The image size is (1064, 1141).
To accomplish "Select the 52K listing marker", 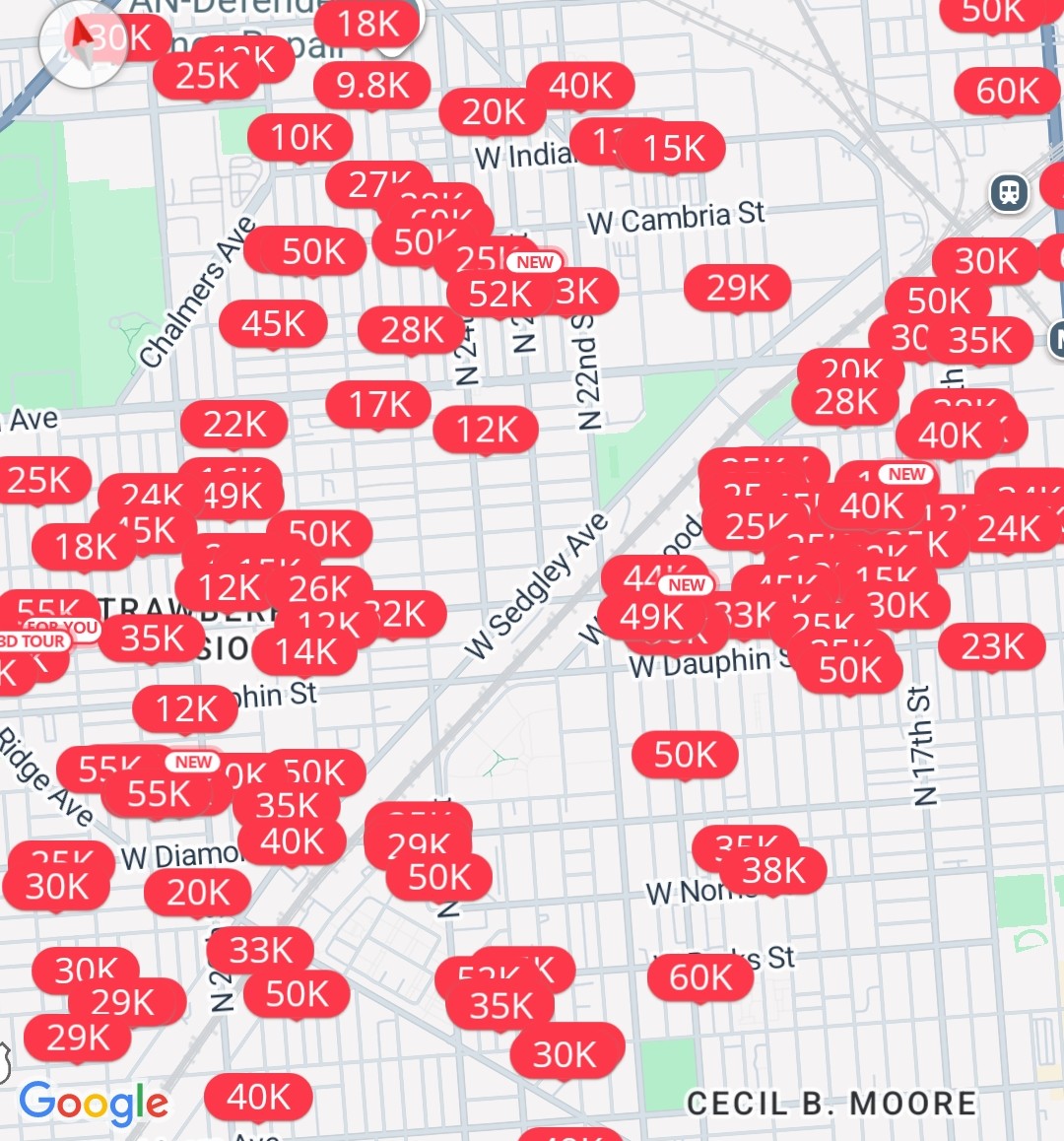I will coord(499,294).
